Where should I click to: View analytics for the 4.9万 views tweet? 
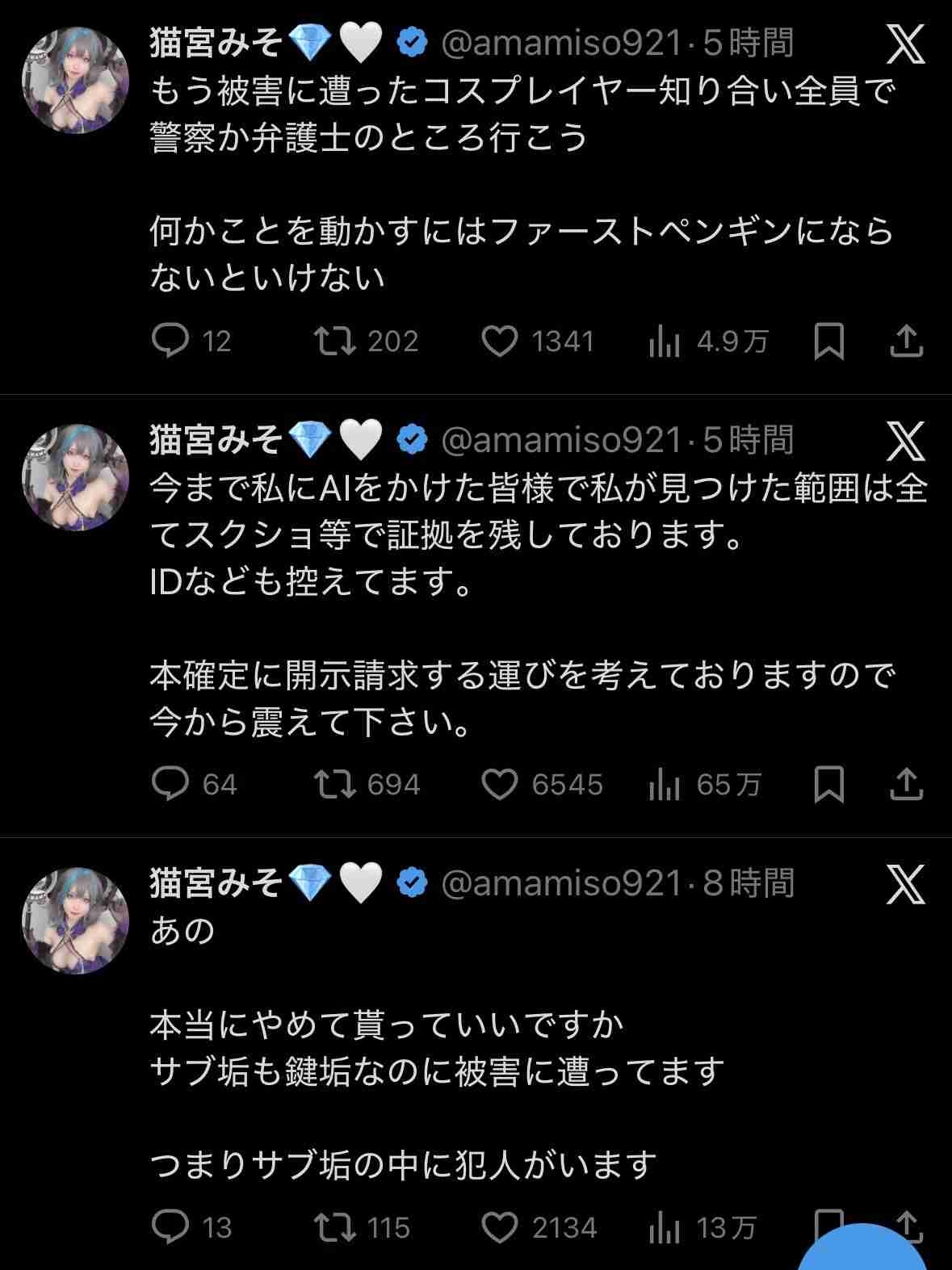pyautogui.click(x=664, y=342)
